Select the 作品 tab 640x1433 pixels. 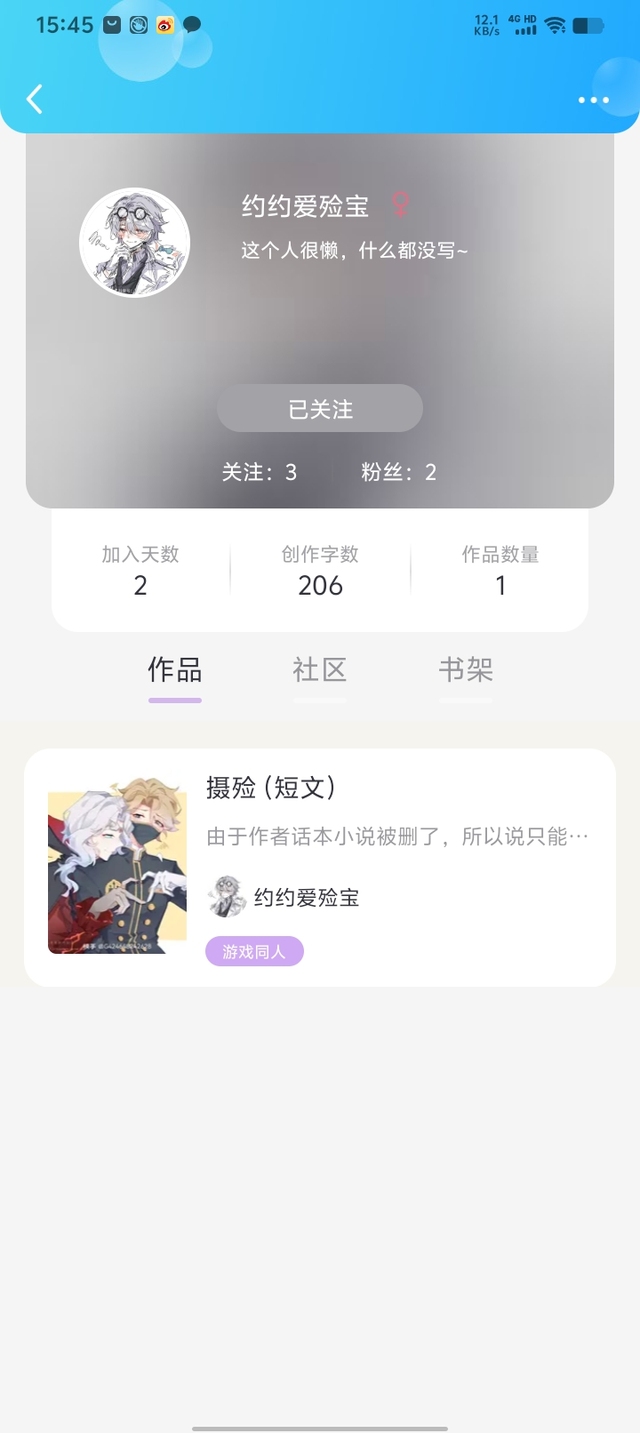pyautogui.click(x=175, y=671)
